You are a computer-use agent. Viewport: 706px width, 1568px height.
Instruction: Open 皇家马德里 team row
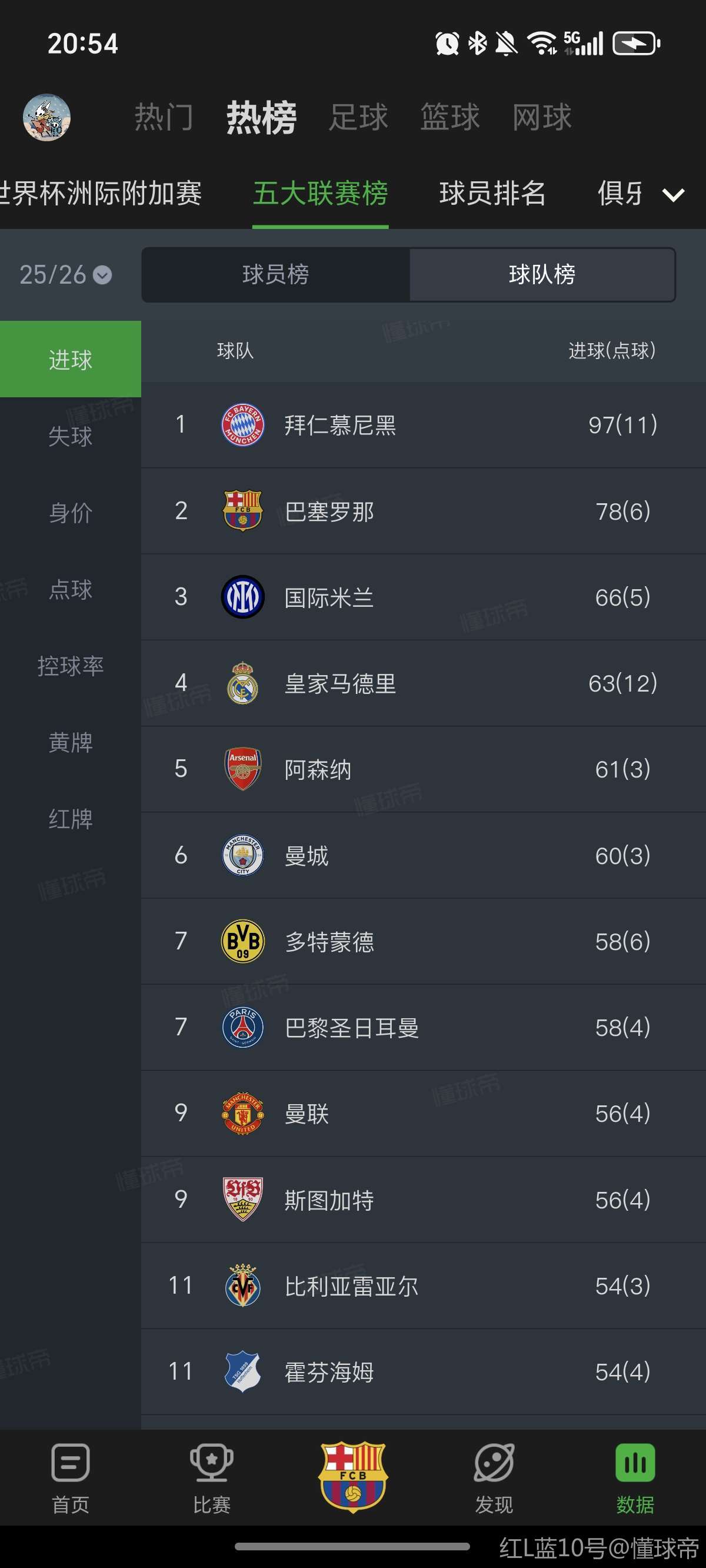[423, 683]
